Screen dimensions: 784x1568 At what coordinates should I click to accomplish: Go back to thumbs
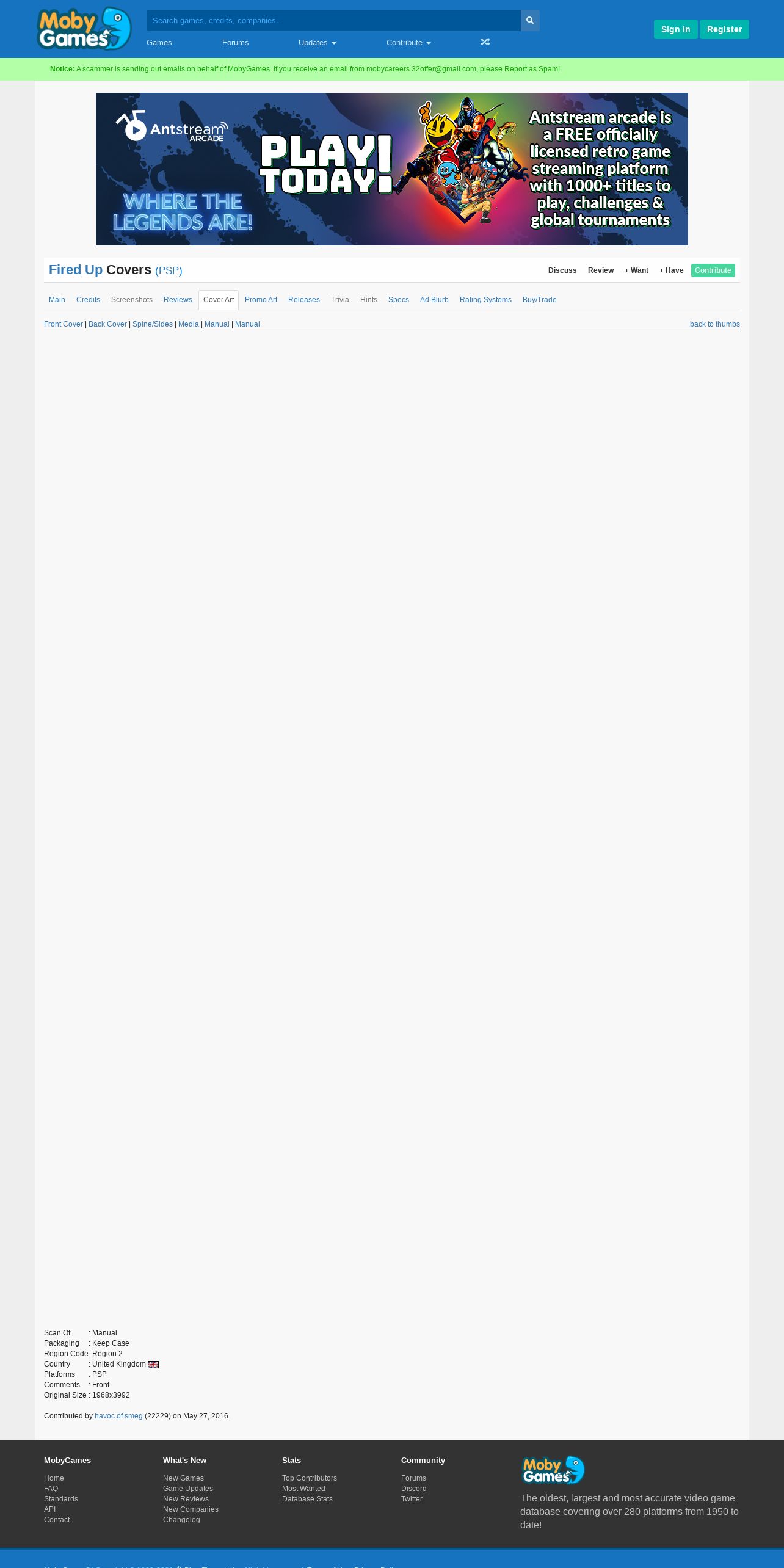pyautogui.click(x=714, y=324)
